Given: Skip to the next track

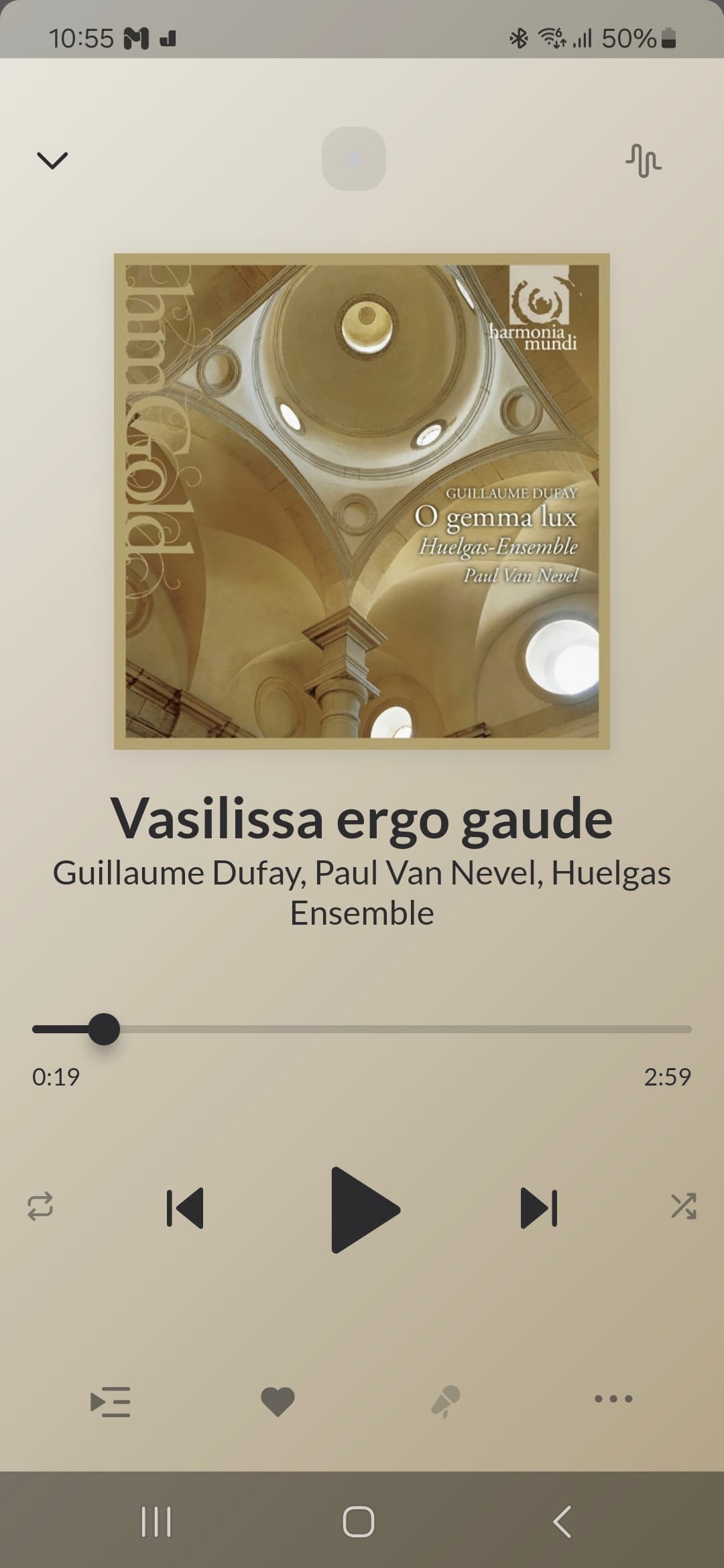Looking at the screenshot, I should (x=539, y=1208).
